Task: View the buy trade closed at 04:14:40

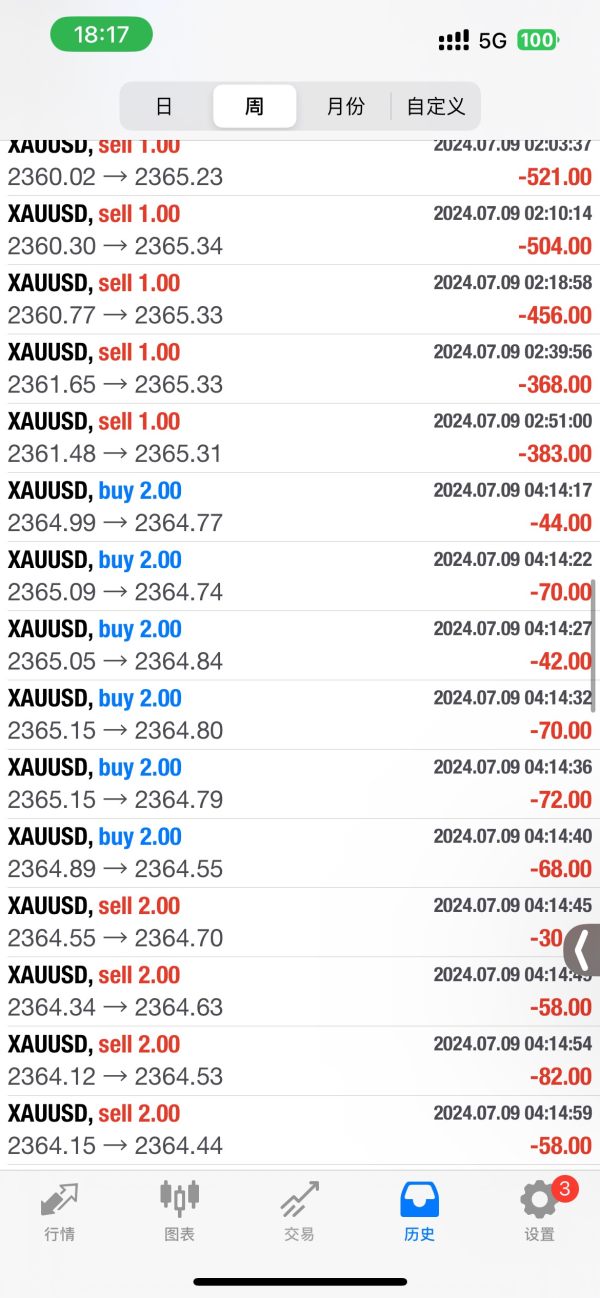Action: [300, 853]
